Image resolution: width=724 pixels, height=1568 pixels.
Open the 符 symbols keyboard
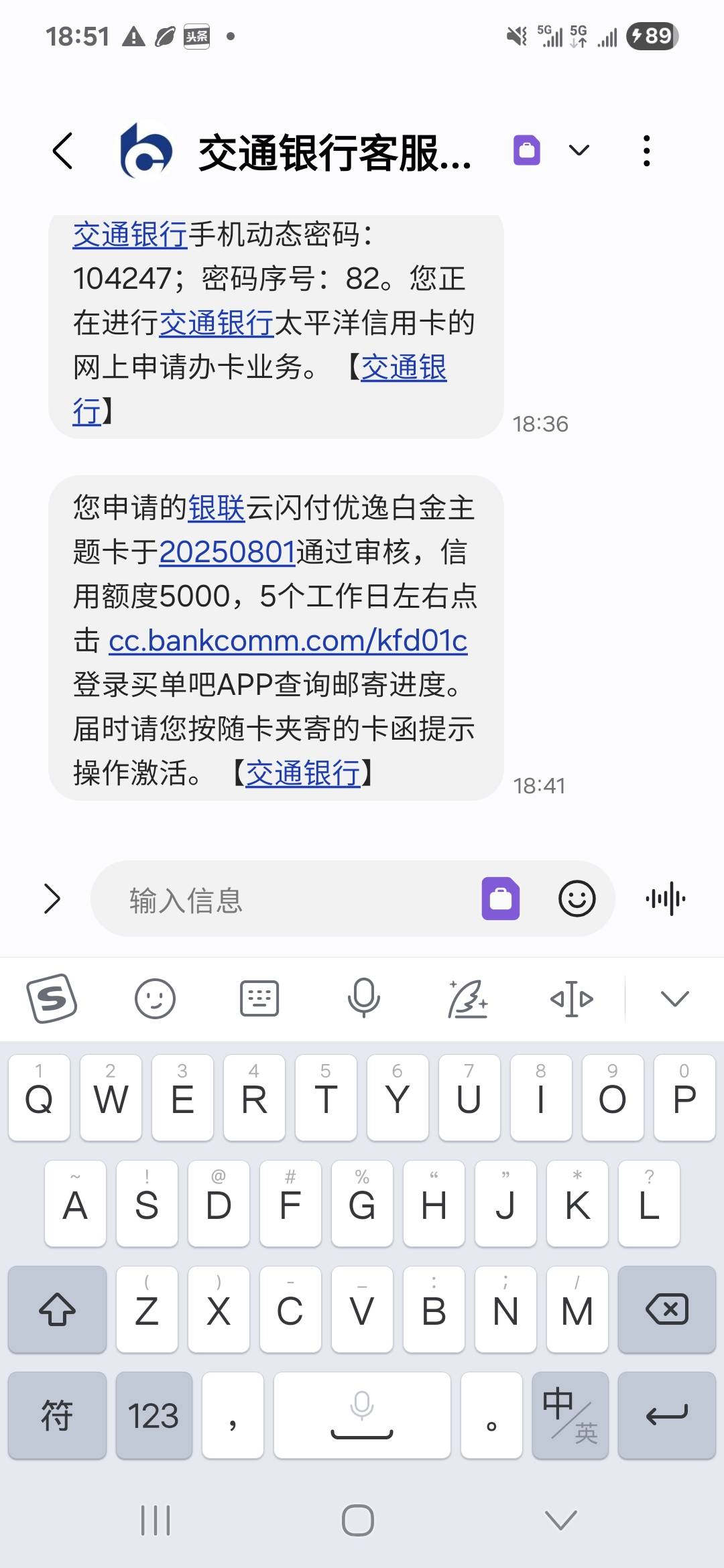pos(57,1415)
